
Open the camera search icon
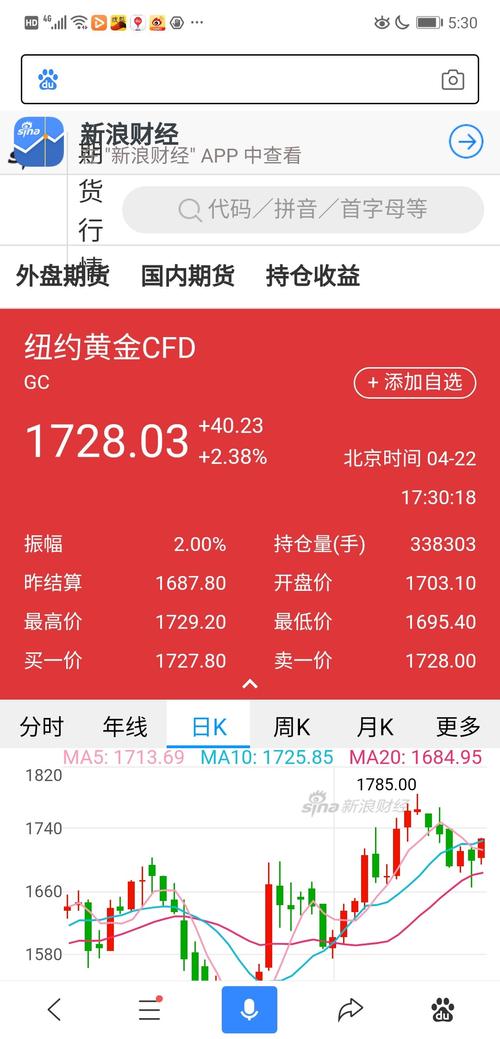(453, 80)
